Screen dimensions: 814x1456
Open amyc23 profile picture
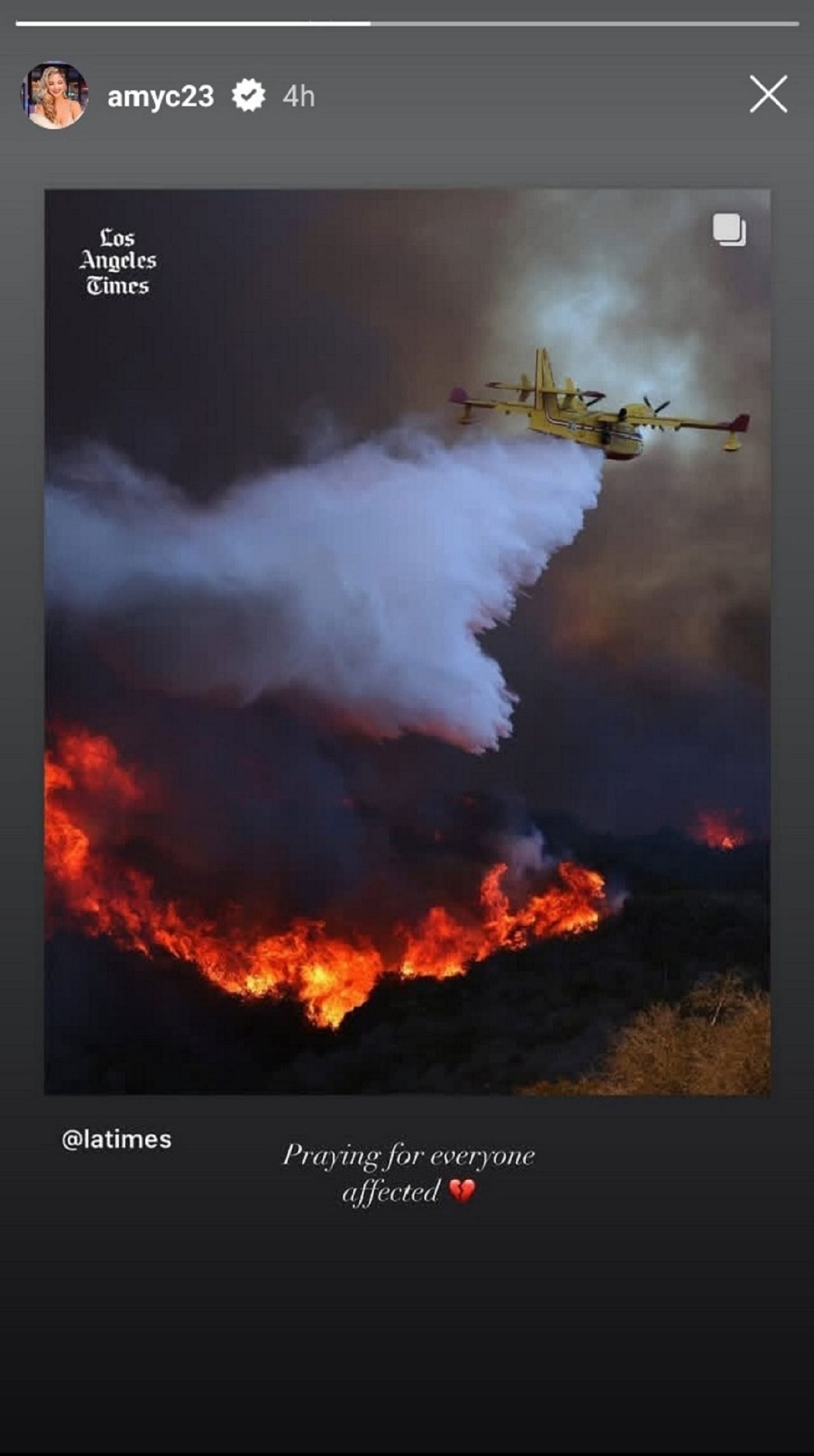[54, 95]
